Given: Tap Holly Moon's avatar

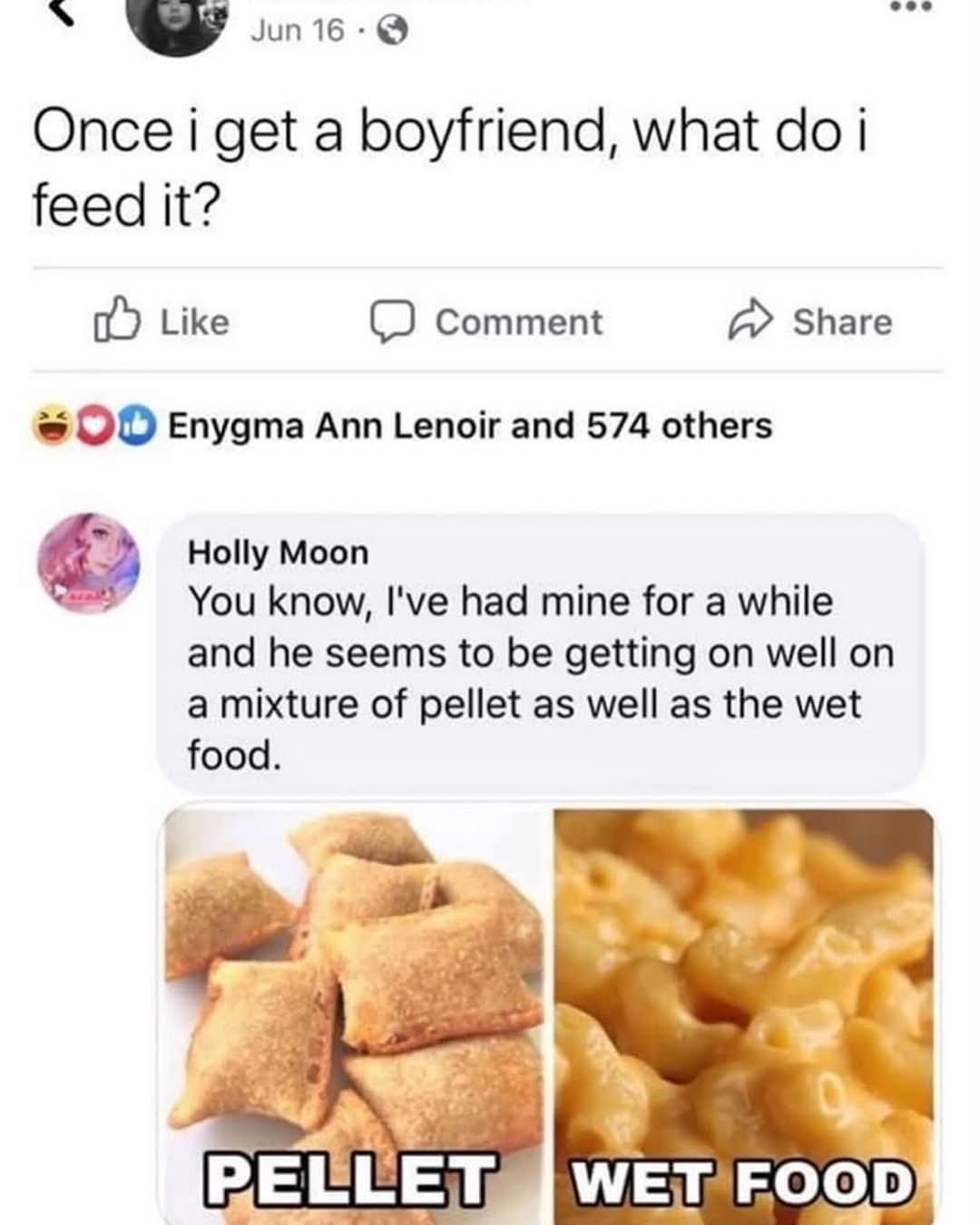Looking at the screenshot, I should click(88, 563).
